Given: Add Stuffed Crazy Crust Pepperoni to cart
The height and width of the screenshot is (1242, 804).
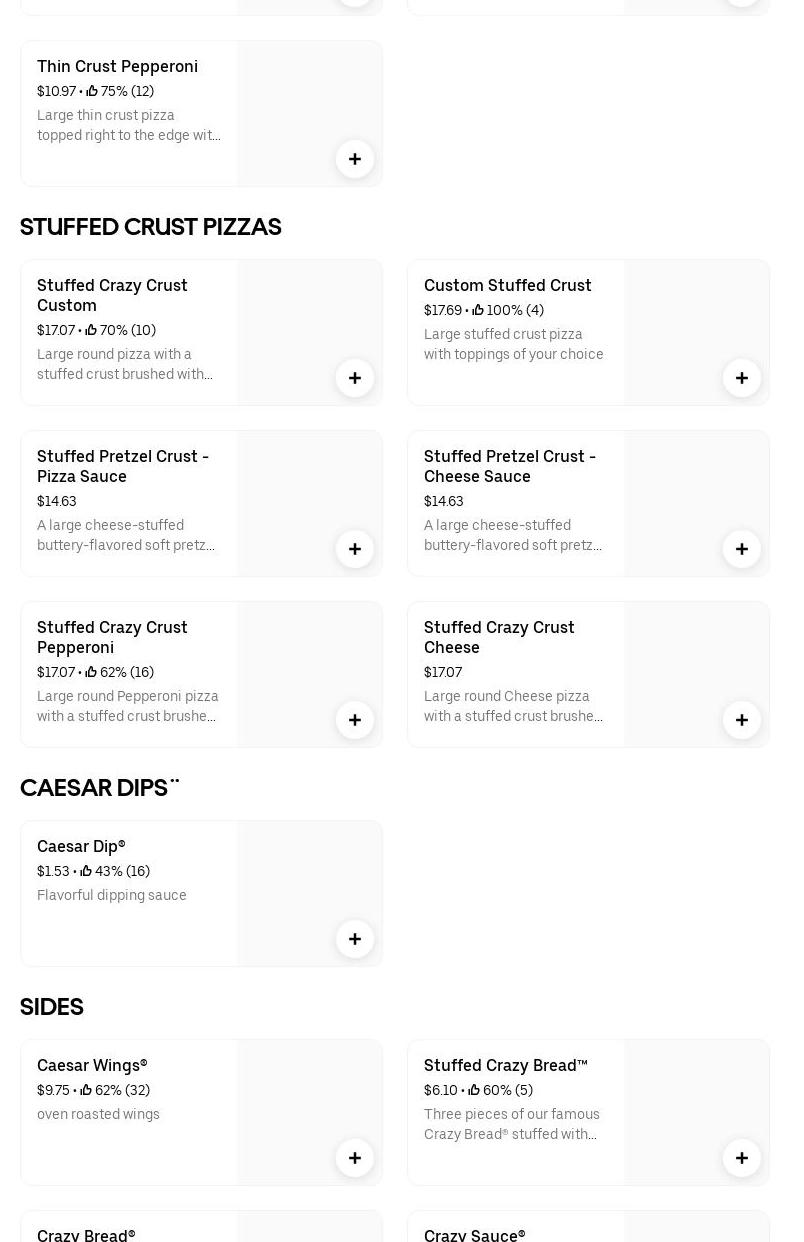Looking at the screenshot, I should (x=355, y=720).
